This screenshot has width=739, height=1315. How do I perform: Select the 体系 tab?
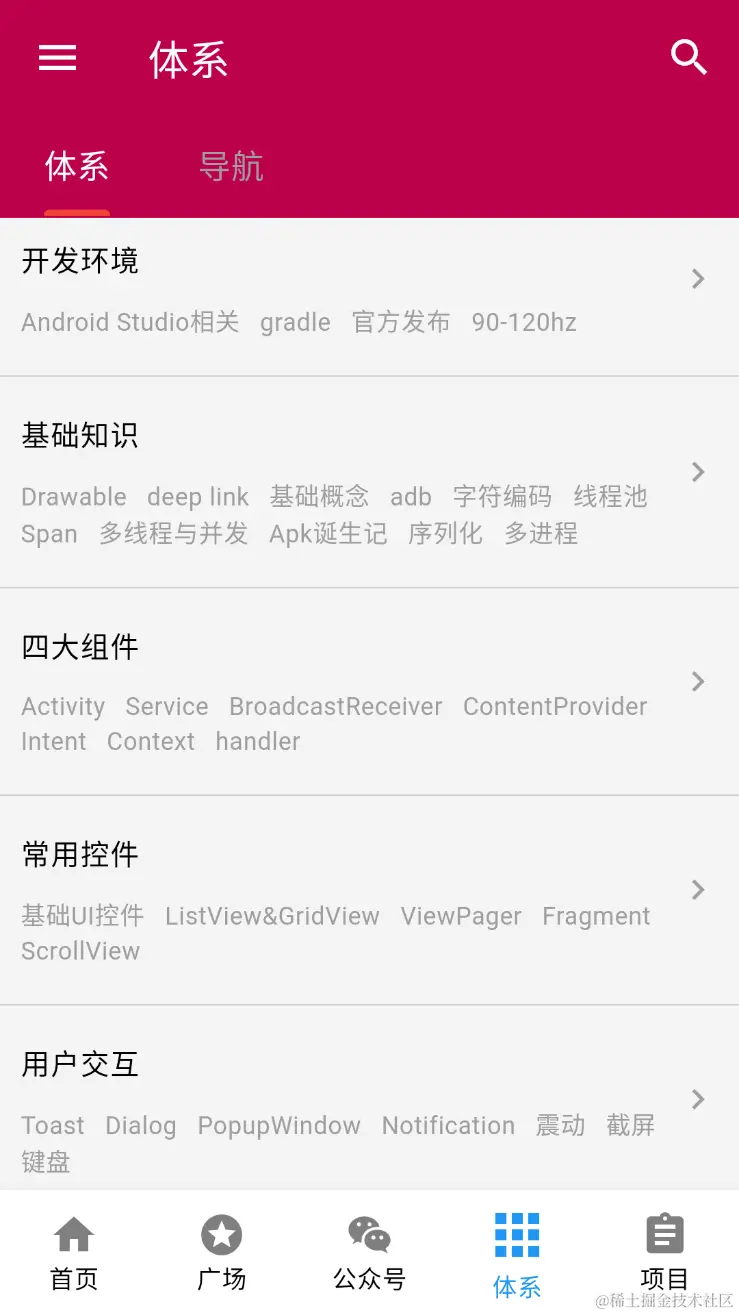77,166
